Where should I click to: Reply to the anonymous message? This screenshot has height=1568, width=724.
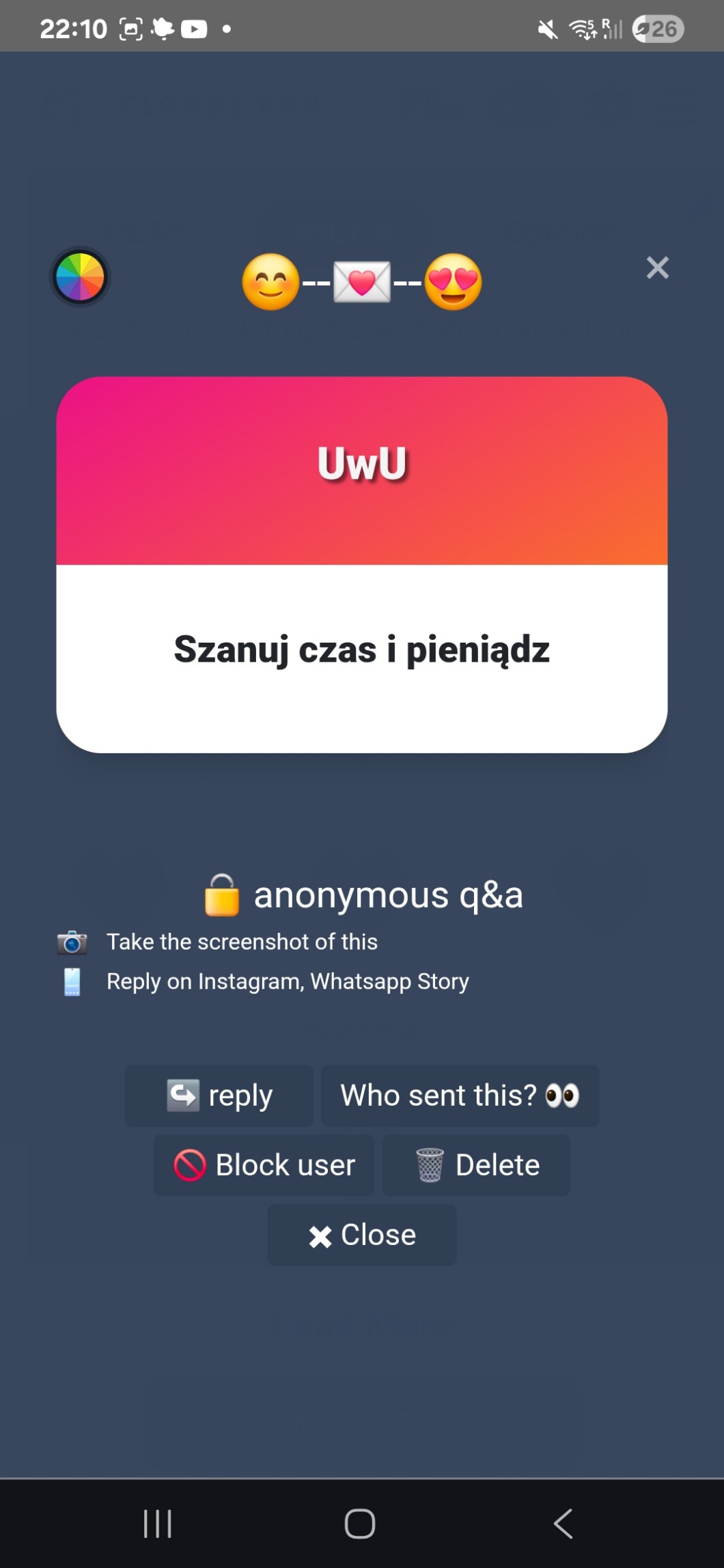point(219,1095)
